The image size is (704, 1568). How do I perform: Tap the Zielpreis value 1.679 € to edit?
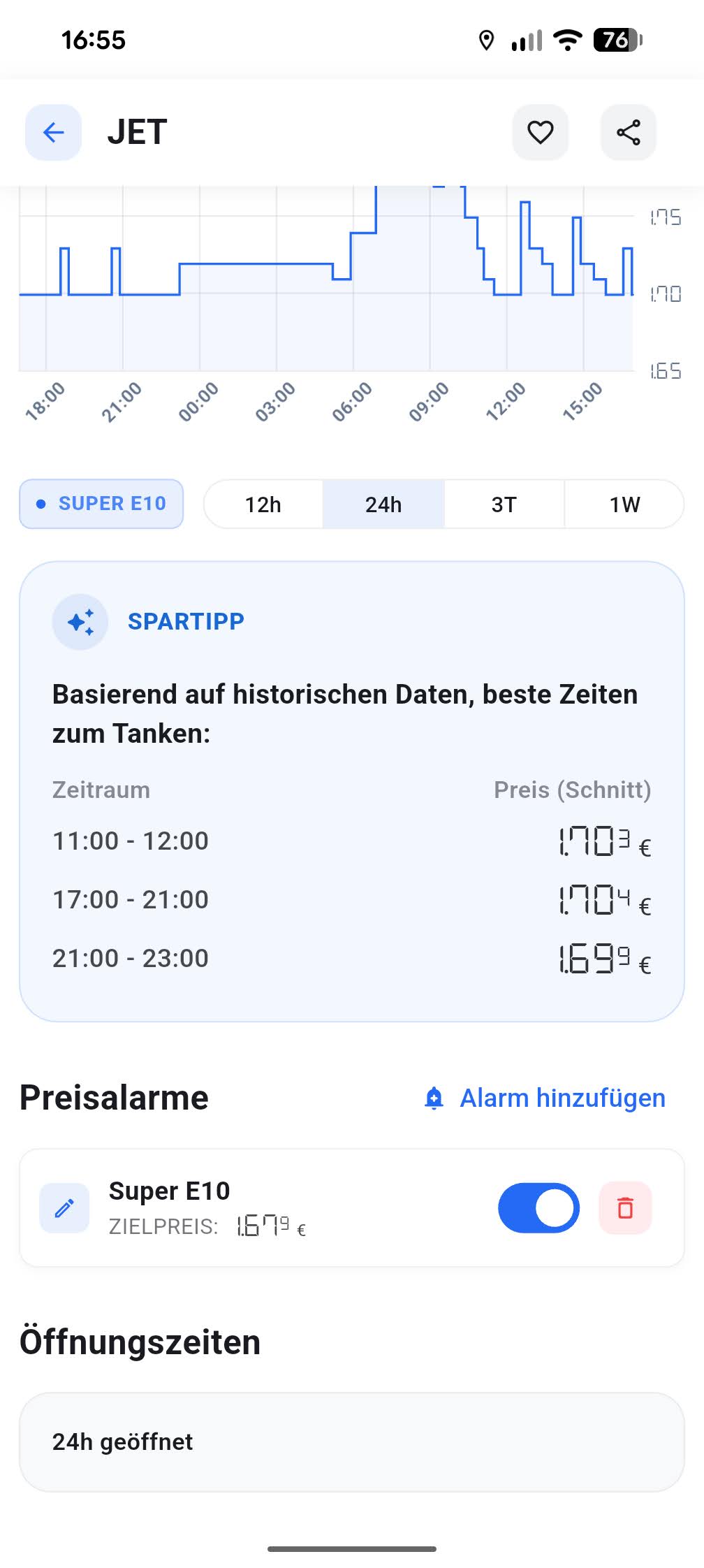pos(268,1223)
